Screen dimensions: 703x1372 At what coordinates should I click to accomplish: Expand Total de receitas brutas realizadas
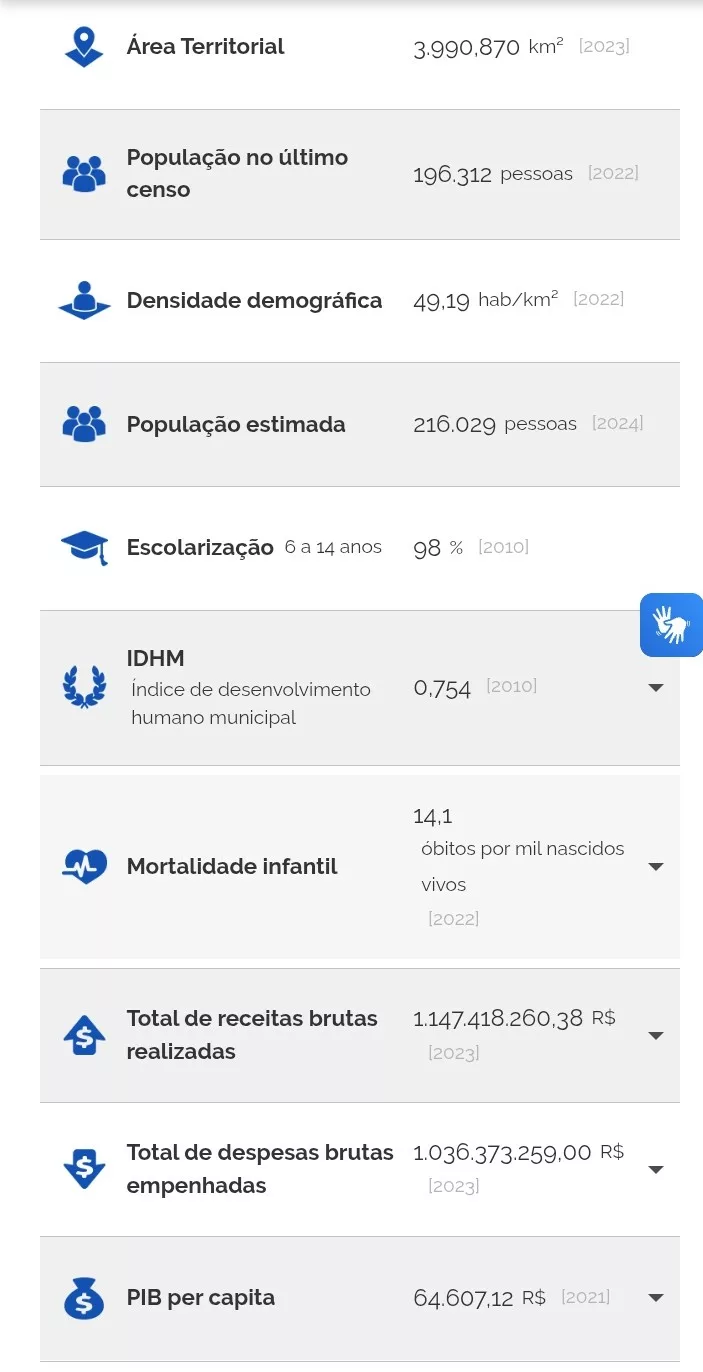[656, 1036]
